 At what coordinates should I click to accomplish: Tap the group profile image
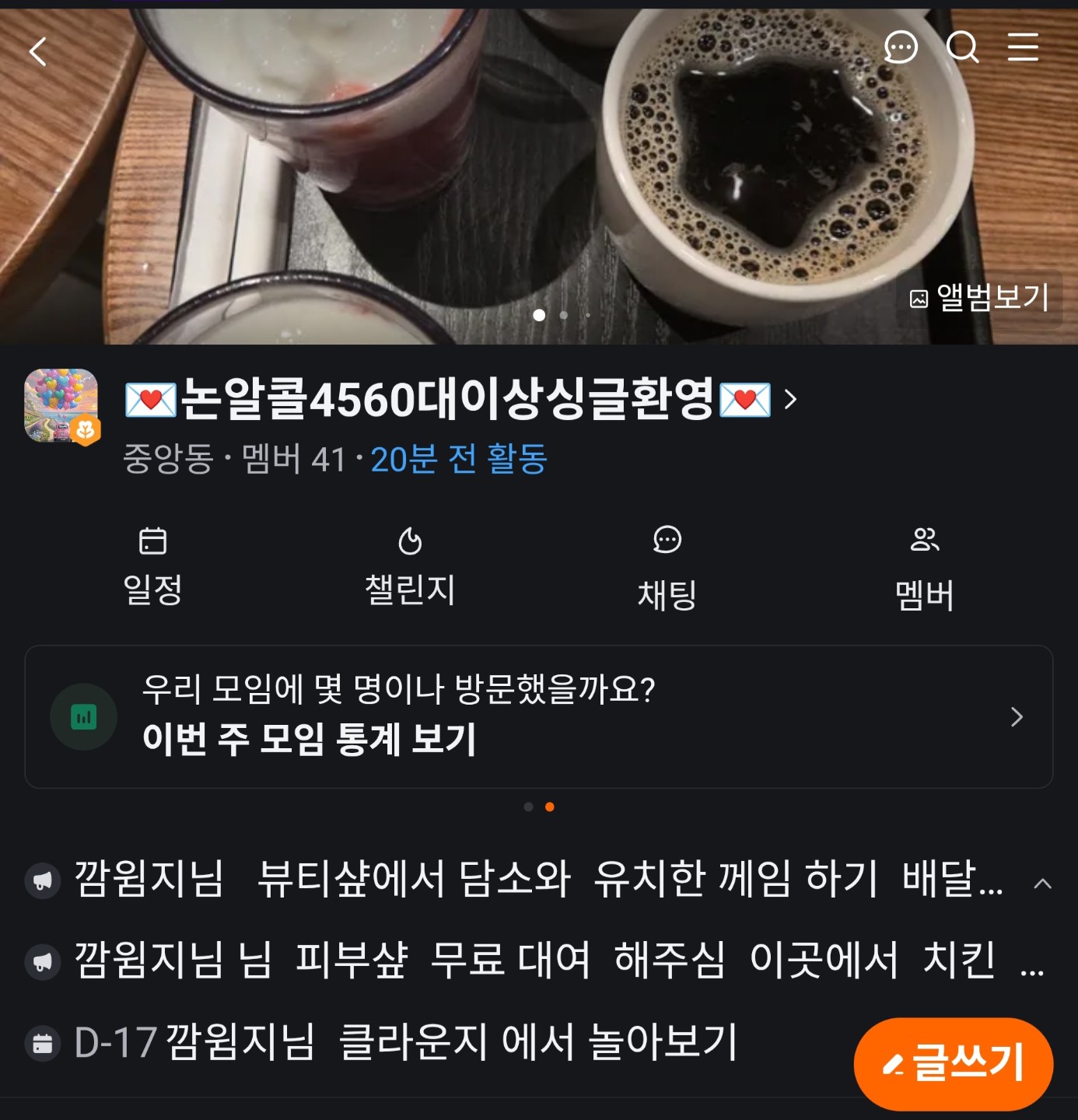[61, 405]
